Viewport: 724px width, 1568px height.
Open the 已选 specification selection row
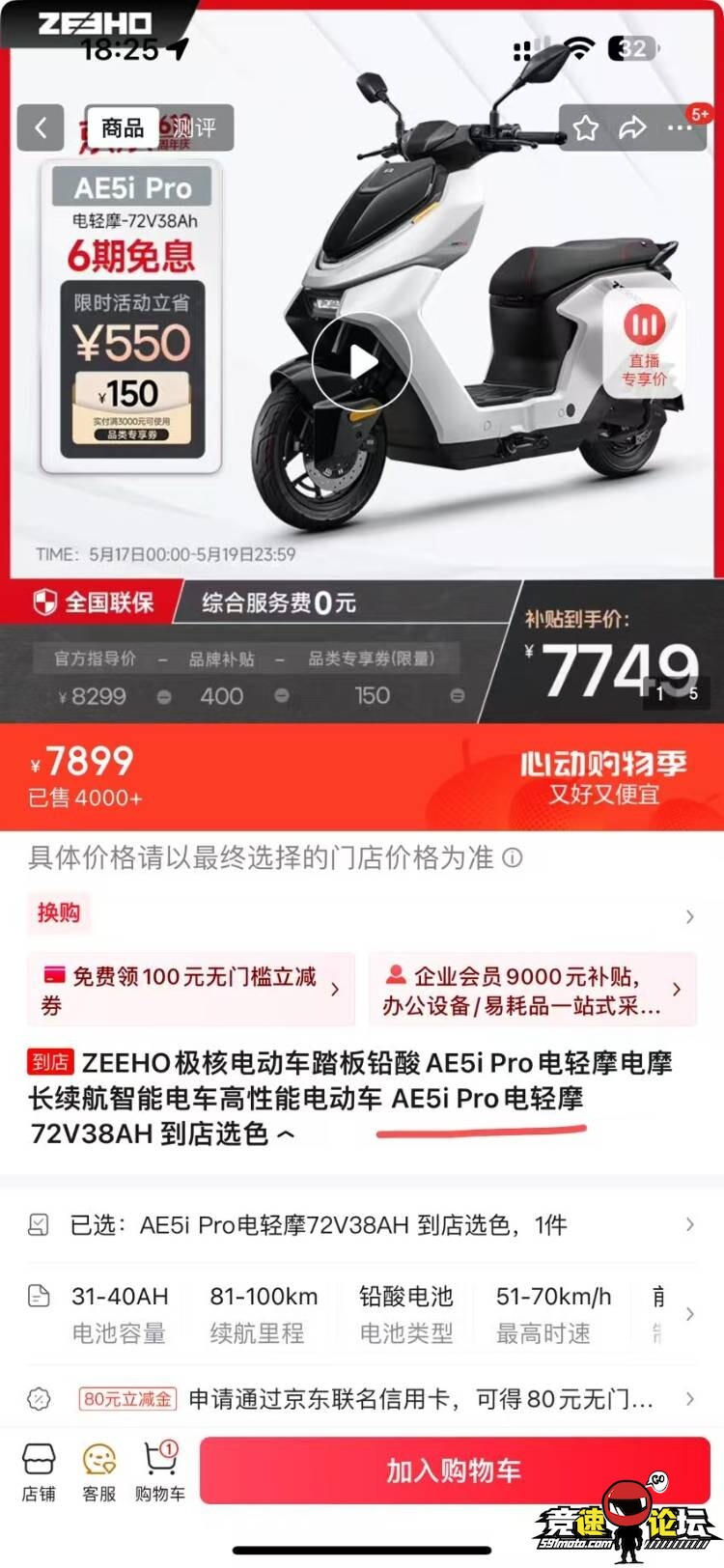[x=362, y=1225]
